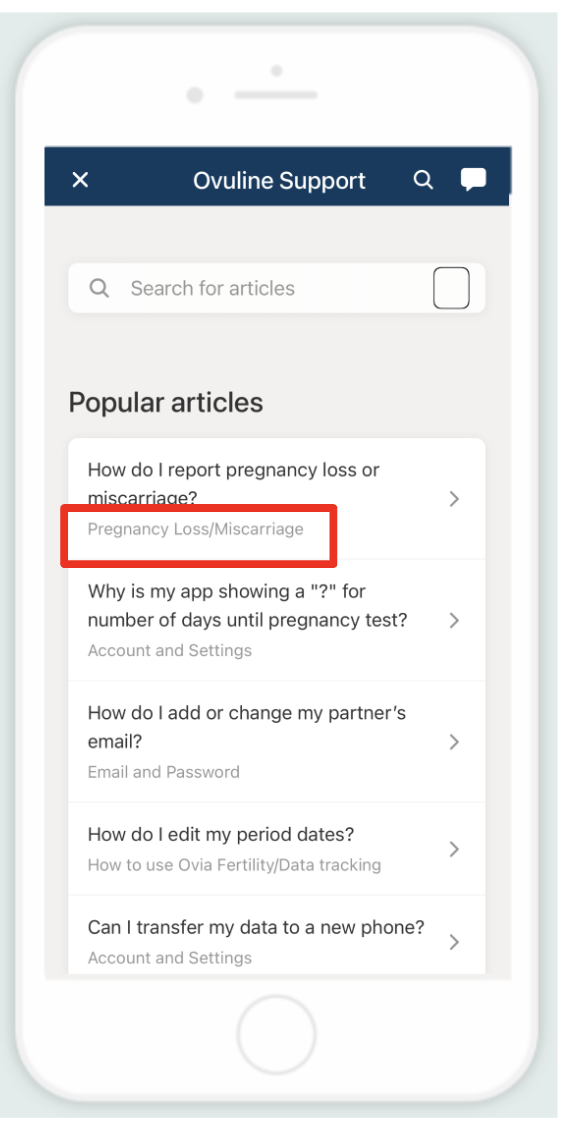The image size is (568, 1130).
Task: Open the pregnancy loss or miscarriage reporting article
Action: click(x=277, y=499)
